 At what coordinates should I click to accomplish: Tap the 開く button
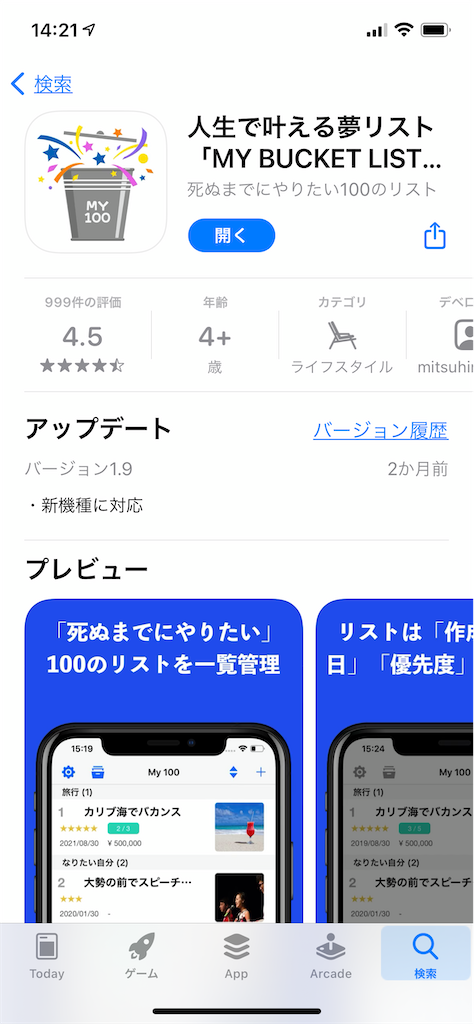[x=232, y=235]
